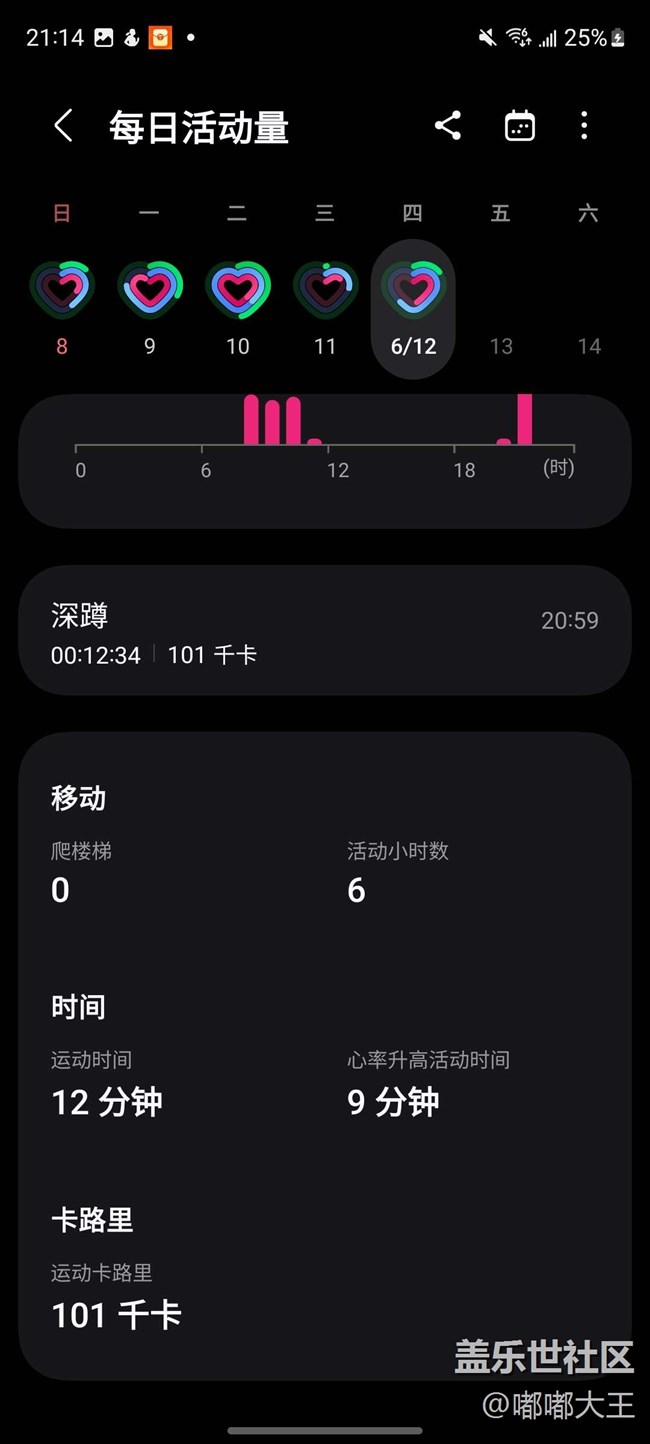Select Monday the 9th activity heart
This screenshot has width=650, height=1444.
149,290
